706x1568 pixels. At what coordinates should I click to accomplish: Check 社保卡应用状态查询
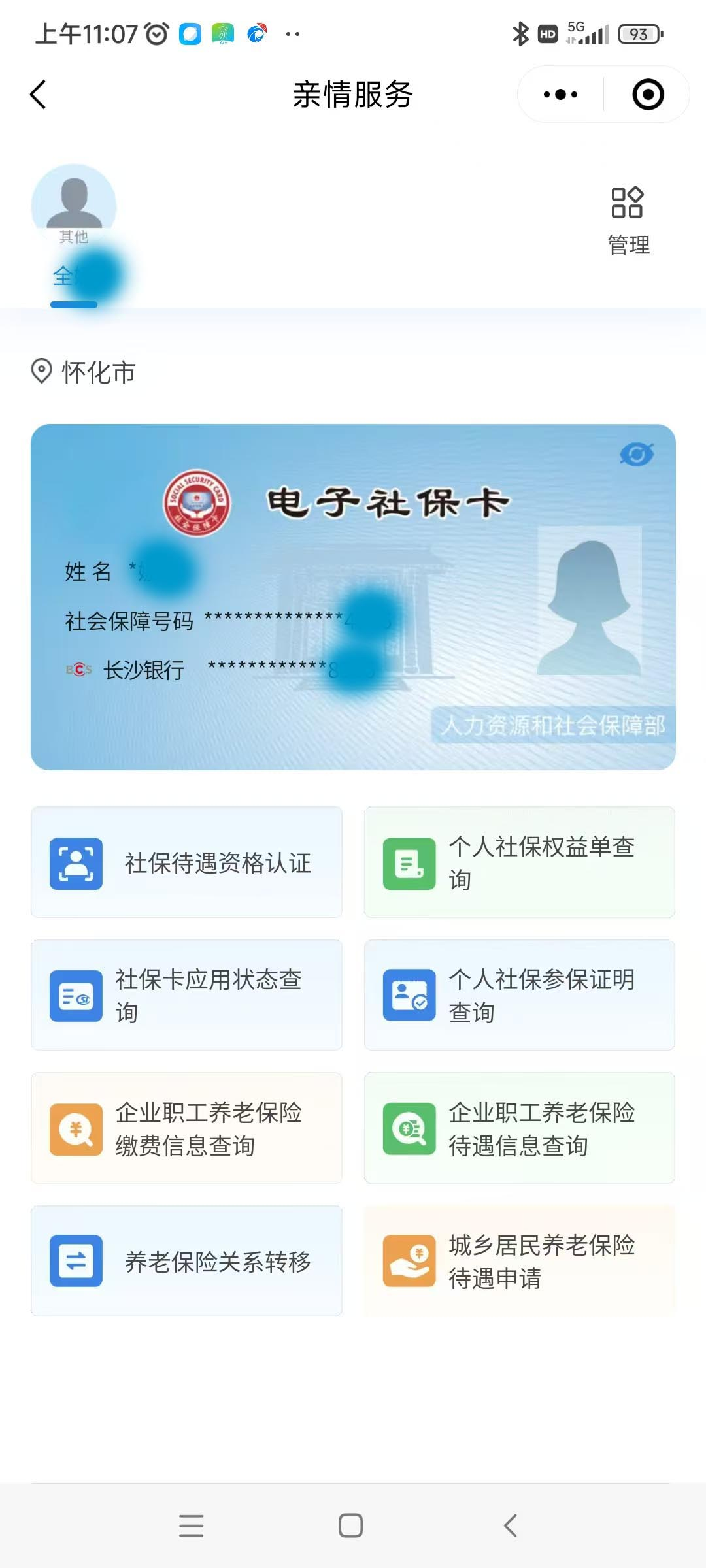coord(186,995)
